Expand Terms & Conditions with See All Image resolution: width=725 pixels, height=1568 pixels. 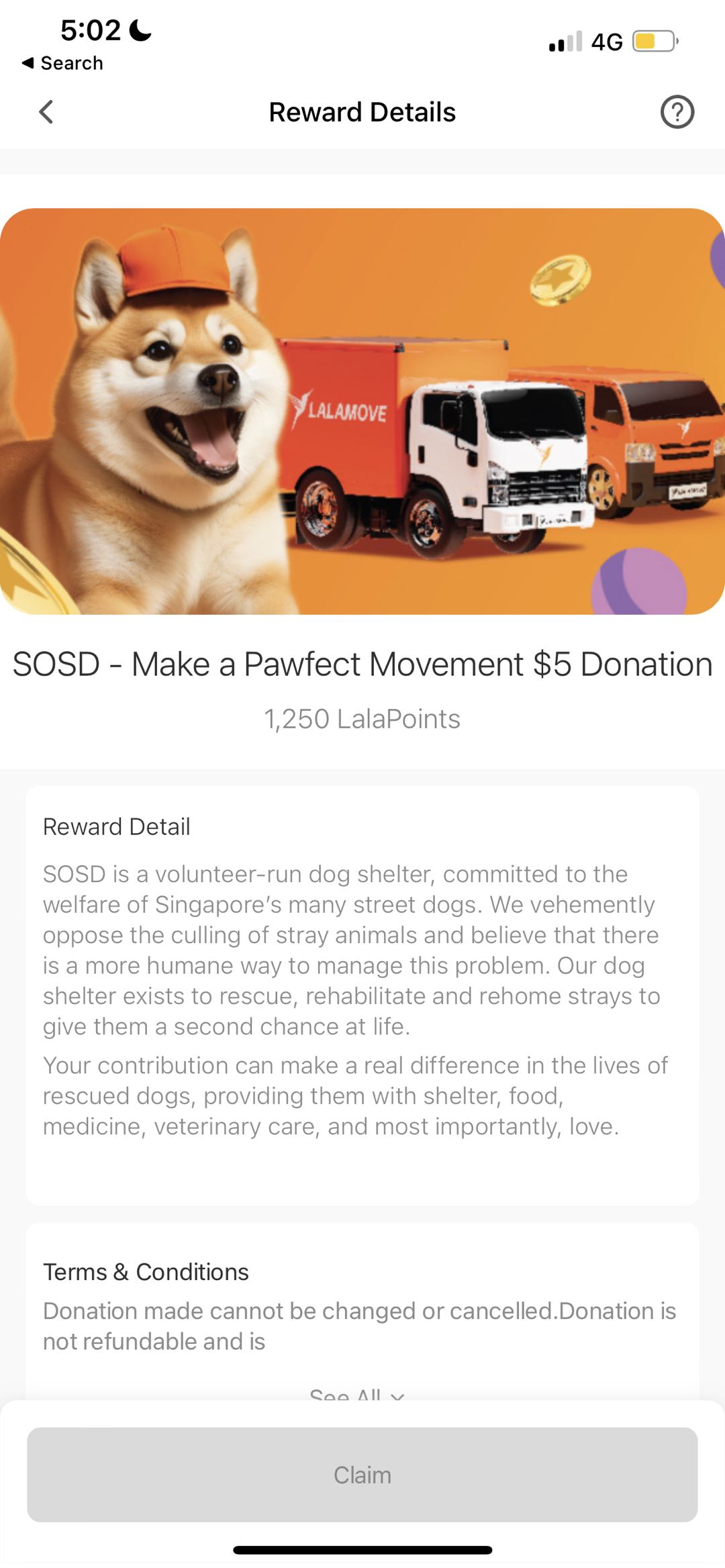[356, 1393]
